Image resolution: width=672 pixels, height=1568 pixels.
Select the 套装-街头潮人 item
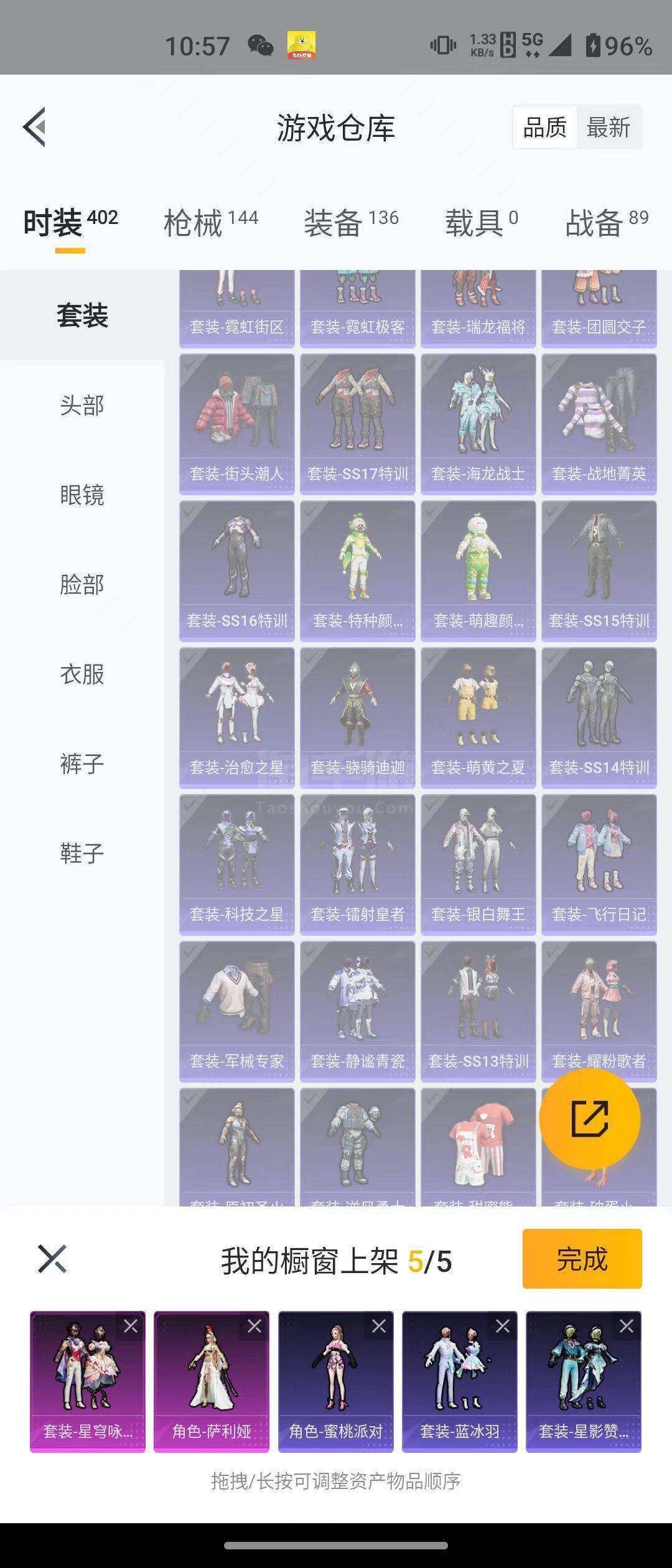tap(236, 424)
